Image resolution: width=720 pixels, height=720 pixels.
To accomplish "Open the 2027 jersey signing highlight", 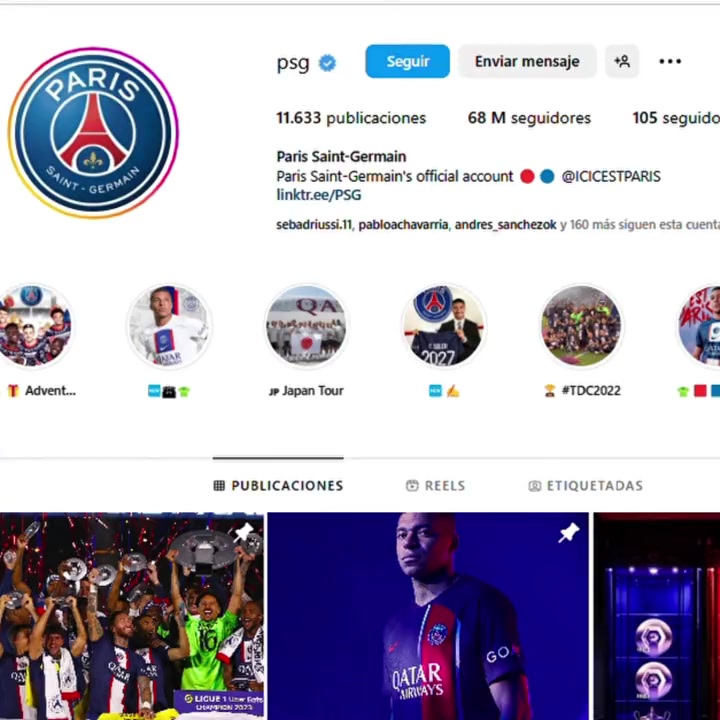I will point(444,327).
